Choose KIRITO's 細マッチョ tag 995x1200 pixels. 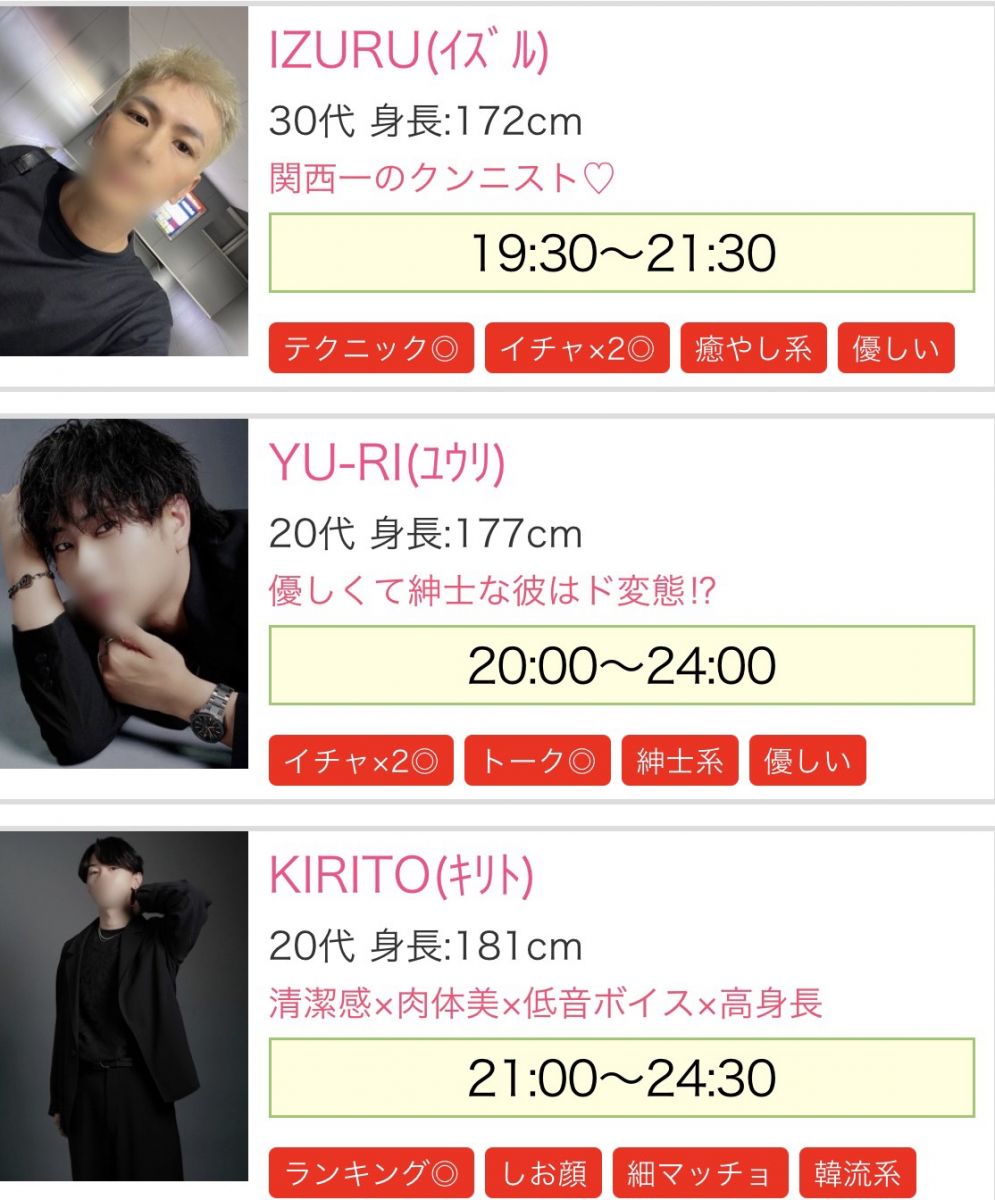point(700,1173)
